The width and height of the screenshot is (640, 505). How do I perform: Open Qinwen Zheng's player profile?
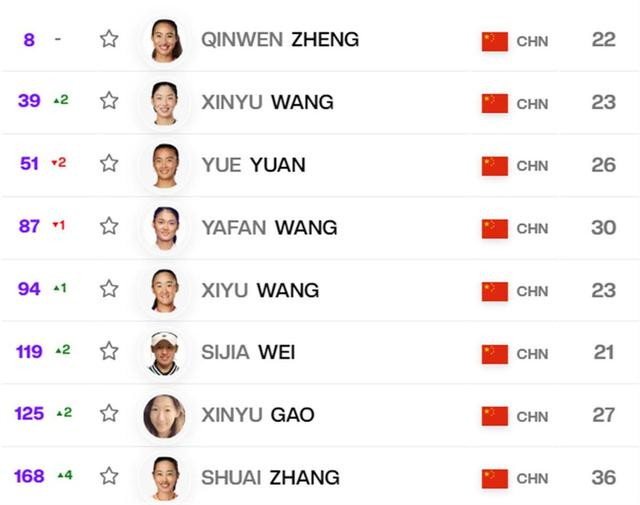tap(279, 40)
